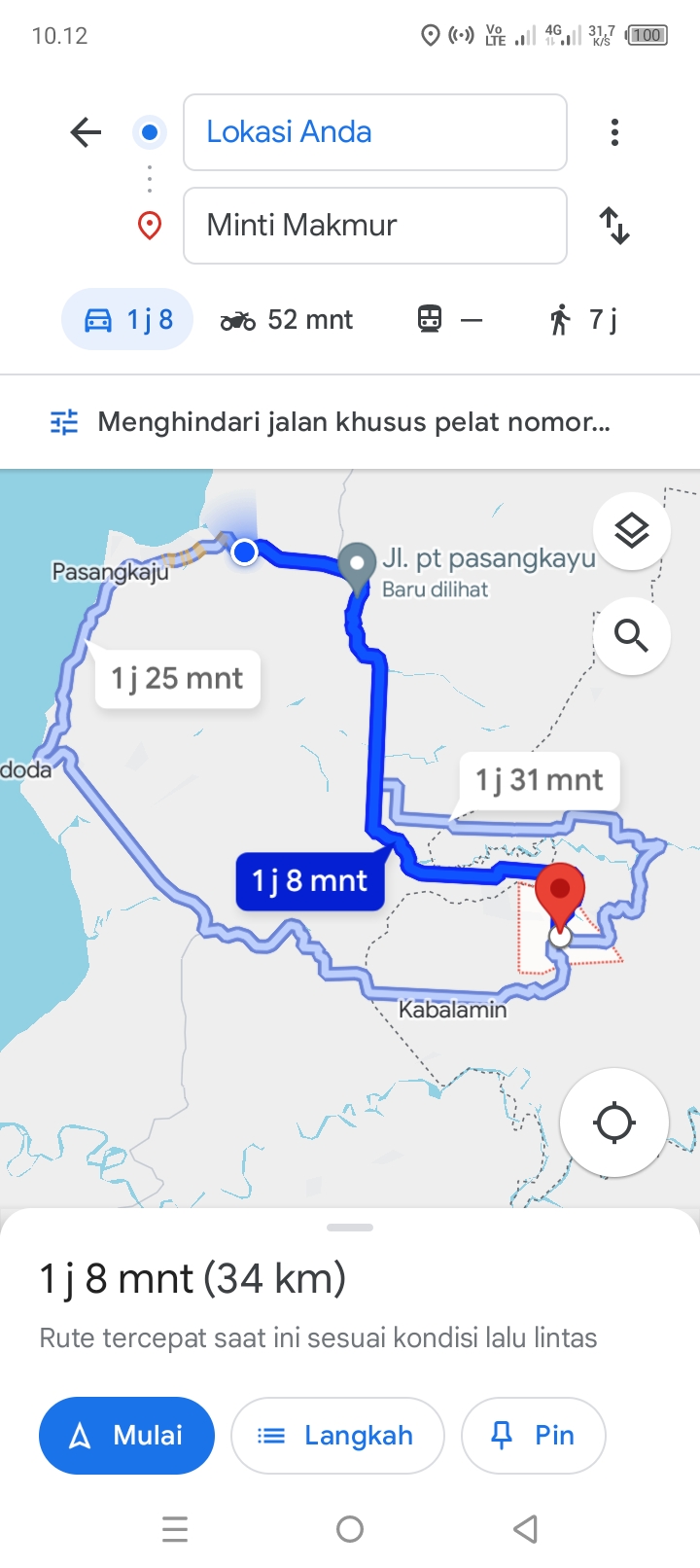Pin this route
The height and width of the screenshot is (1568, 700).
click(x=534, y=1436)
